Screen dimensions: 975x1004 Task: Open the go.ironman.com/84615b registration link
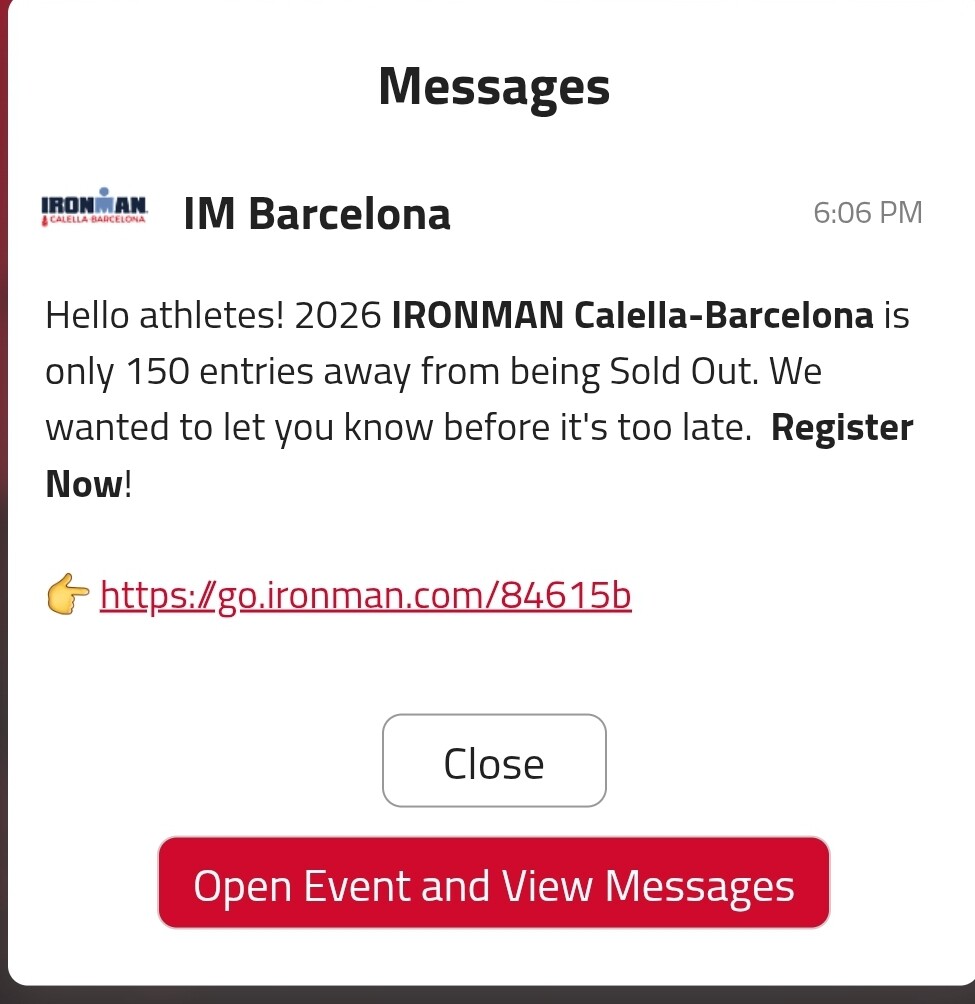[x=365, y=595]
